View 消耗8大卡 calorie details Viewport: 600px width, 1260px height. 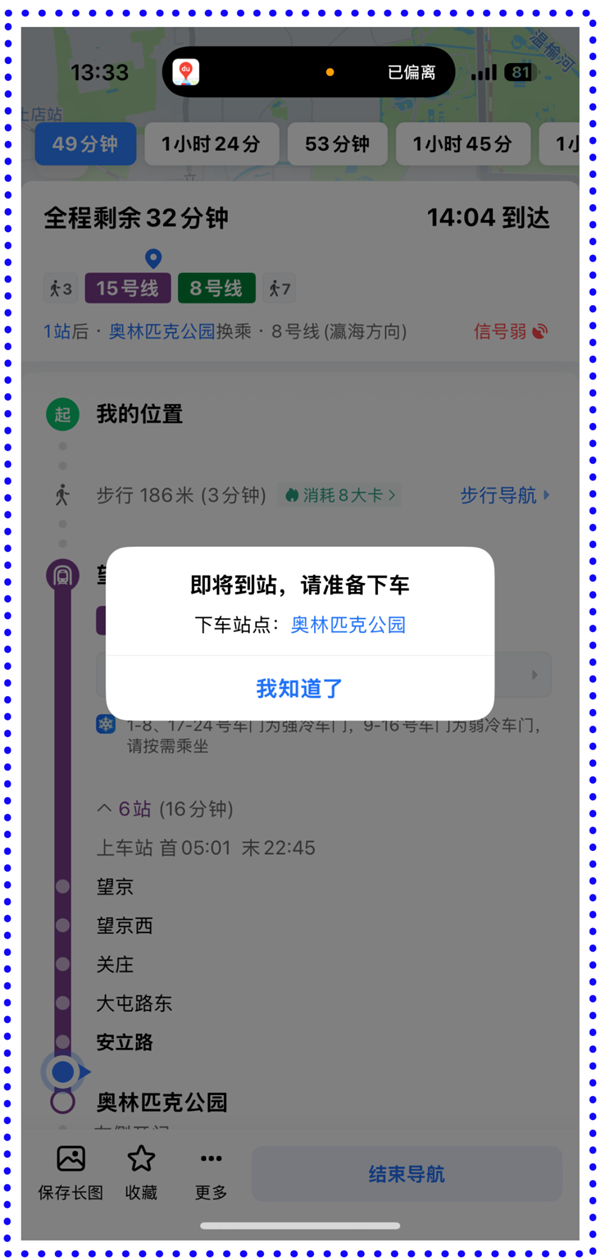(340, 495)
